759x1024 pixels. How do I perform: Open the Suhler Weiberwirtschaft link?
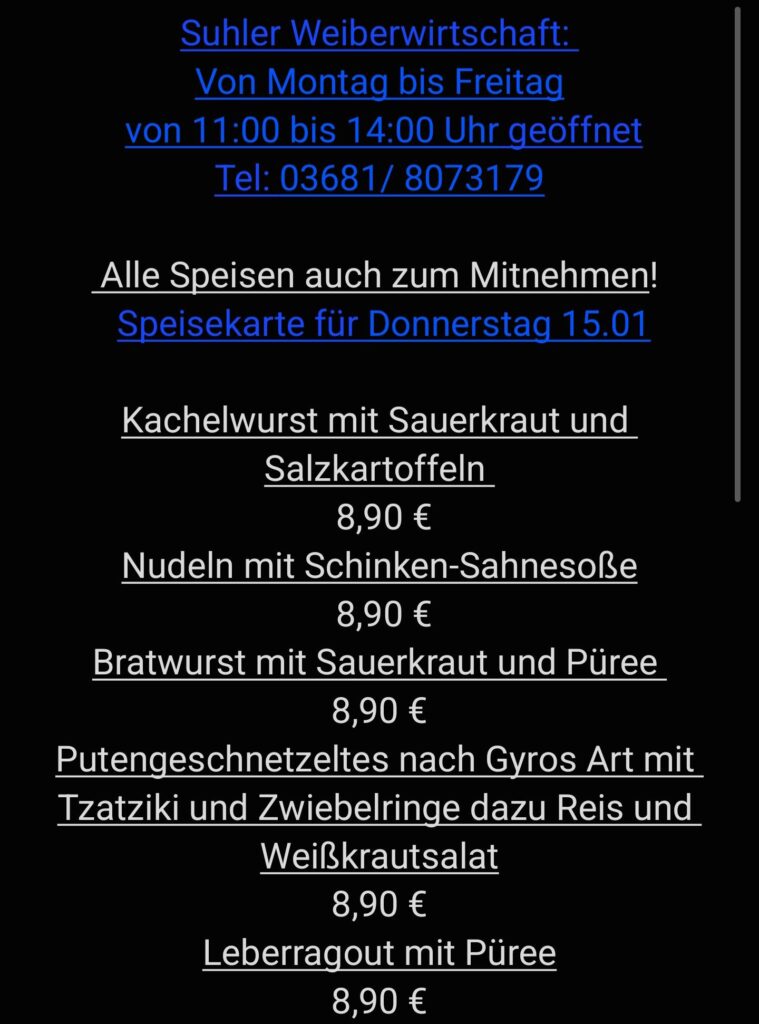379,33
